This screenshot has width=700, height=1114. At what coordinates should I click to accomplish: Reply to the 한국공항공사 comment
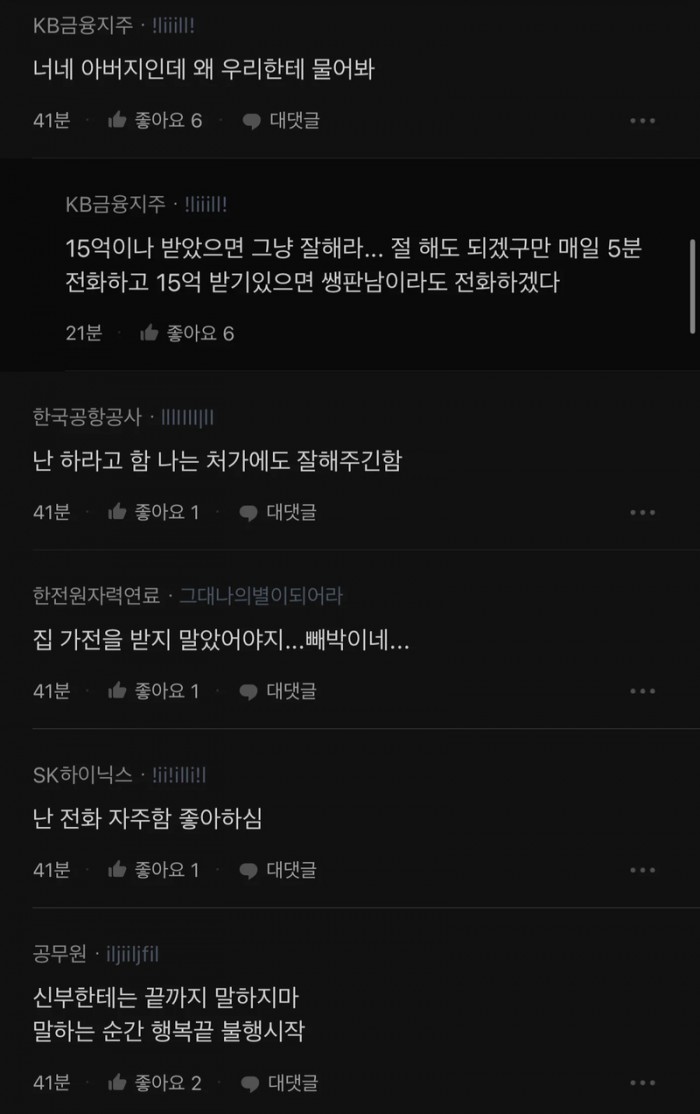278,512
